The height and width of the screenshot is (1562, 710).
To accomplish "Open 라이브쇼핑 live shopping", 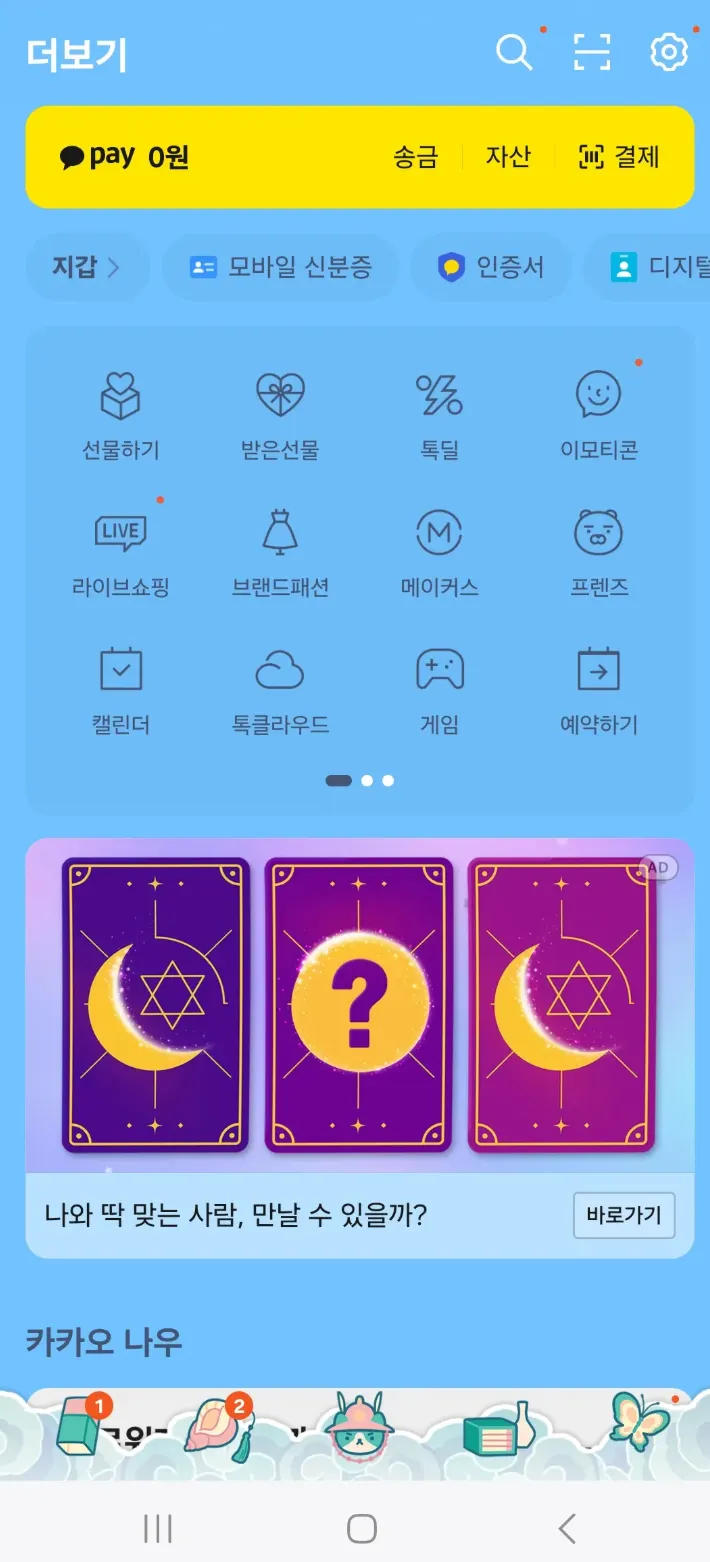I will point(120,552).
